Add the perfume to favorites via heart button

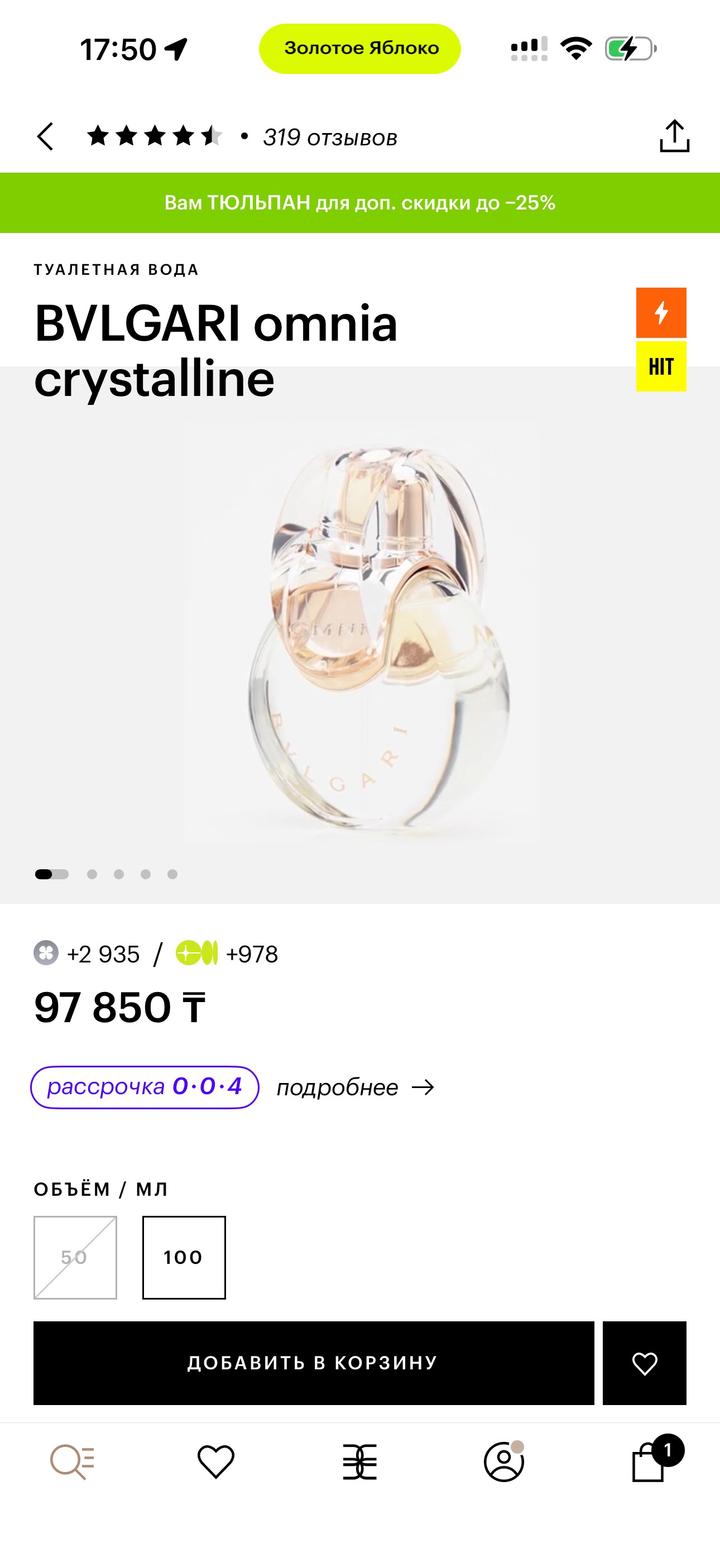[645, 1362]
